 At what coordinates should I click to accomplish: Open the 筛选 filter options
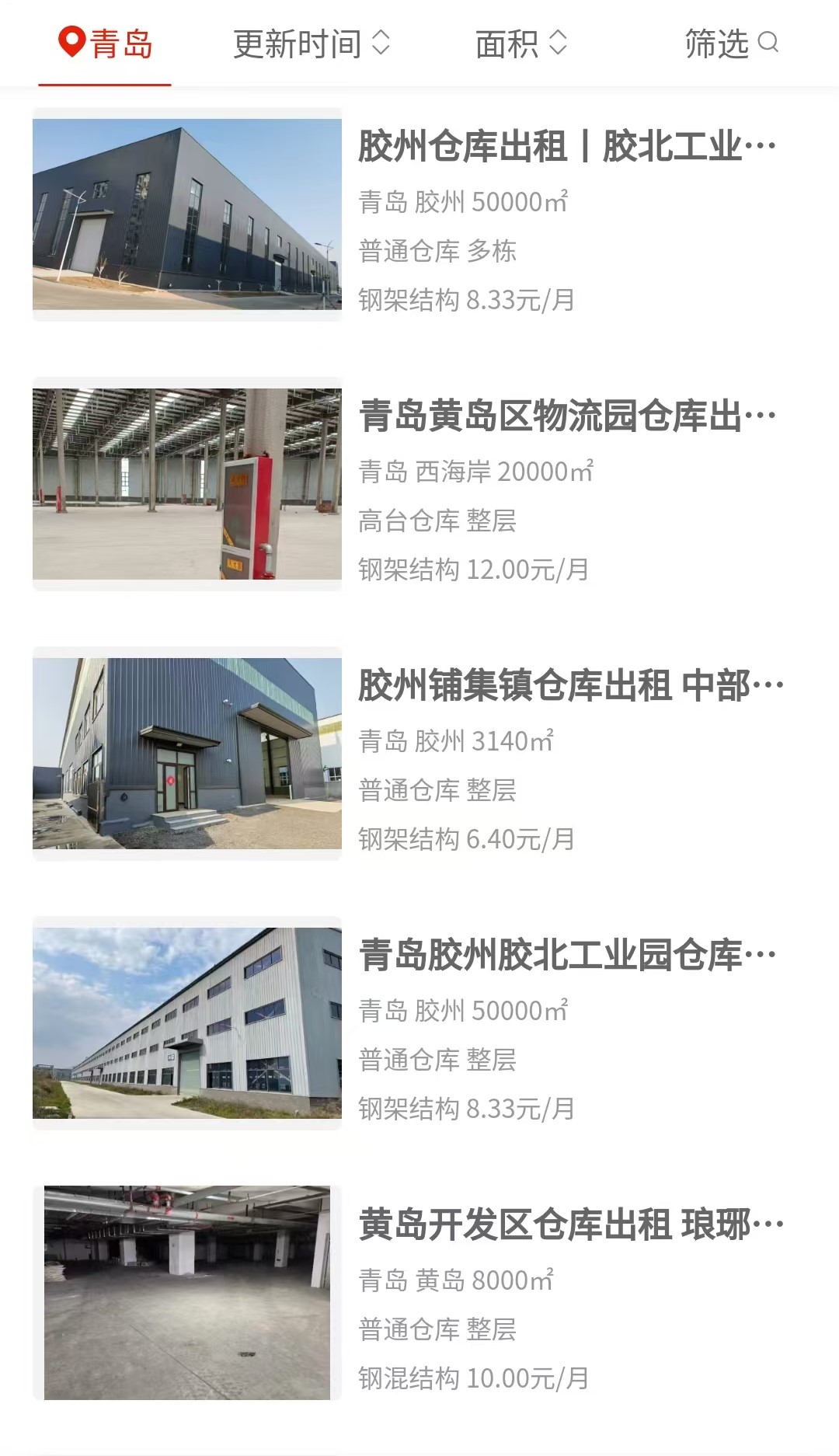click(731, 44)
